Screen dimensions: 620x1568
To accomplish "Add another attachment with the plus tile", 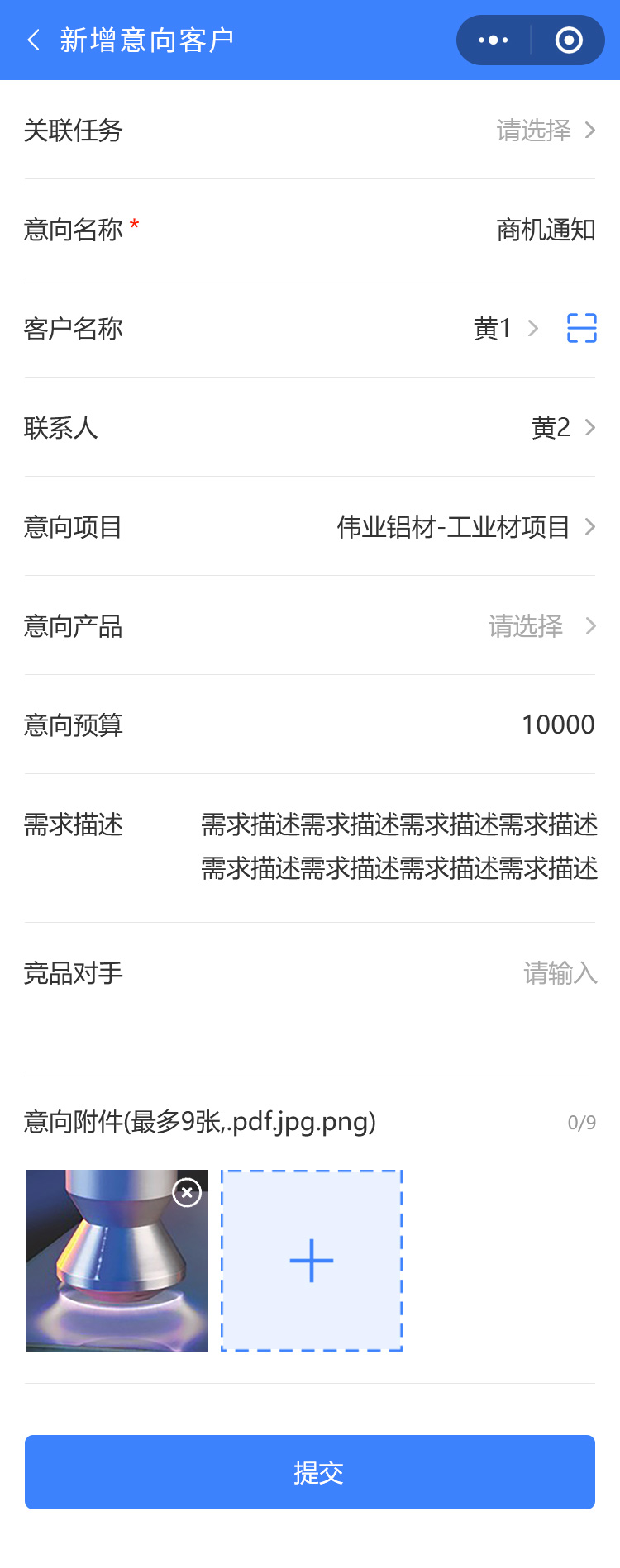I will pos(312,1261).
